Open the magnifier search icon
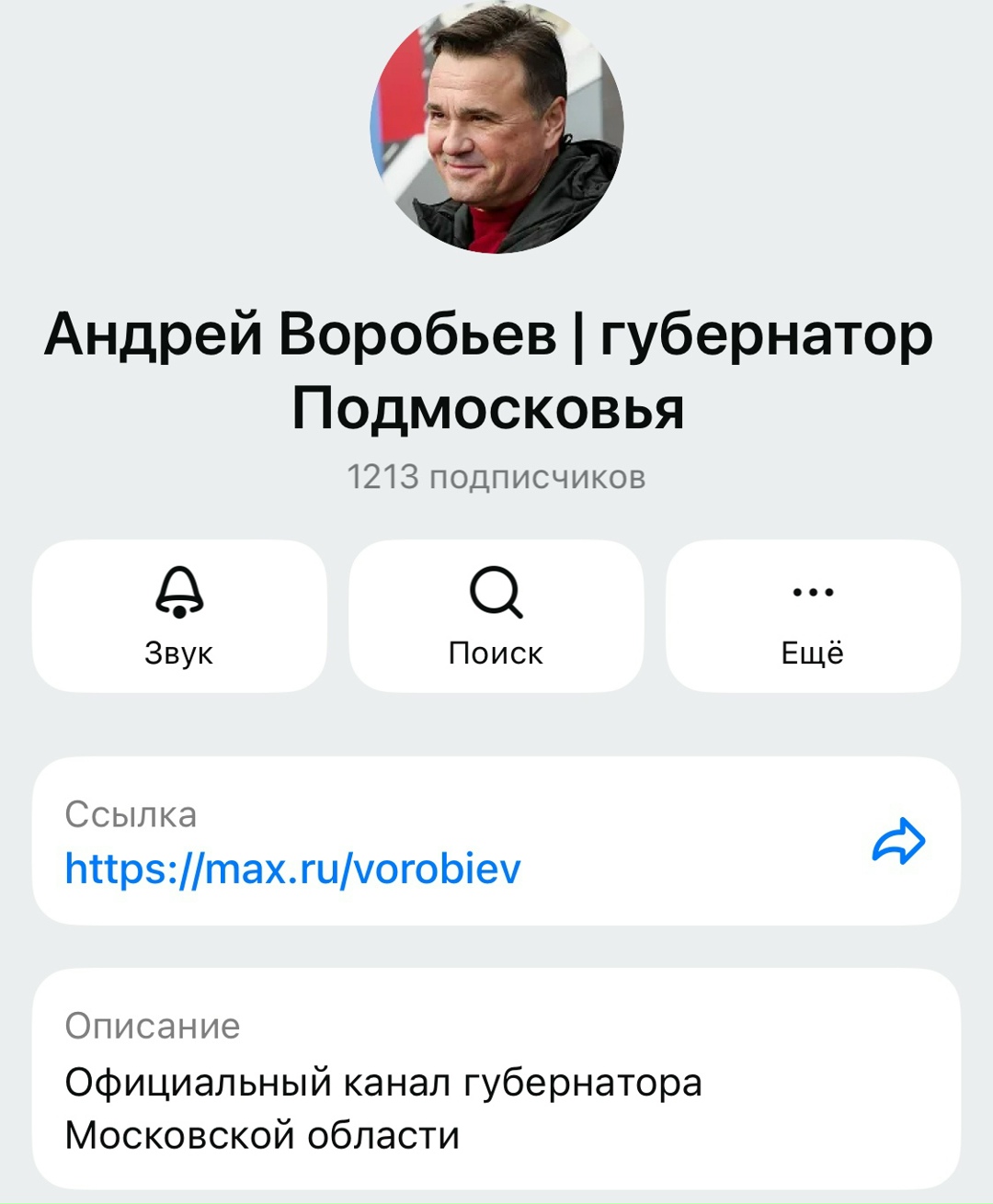Viewport: 993px width, 1204px height. pos(496,595)
